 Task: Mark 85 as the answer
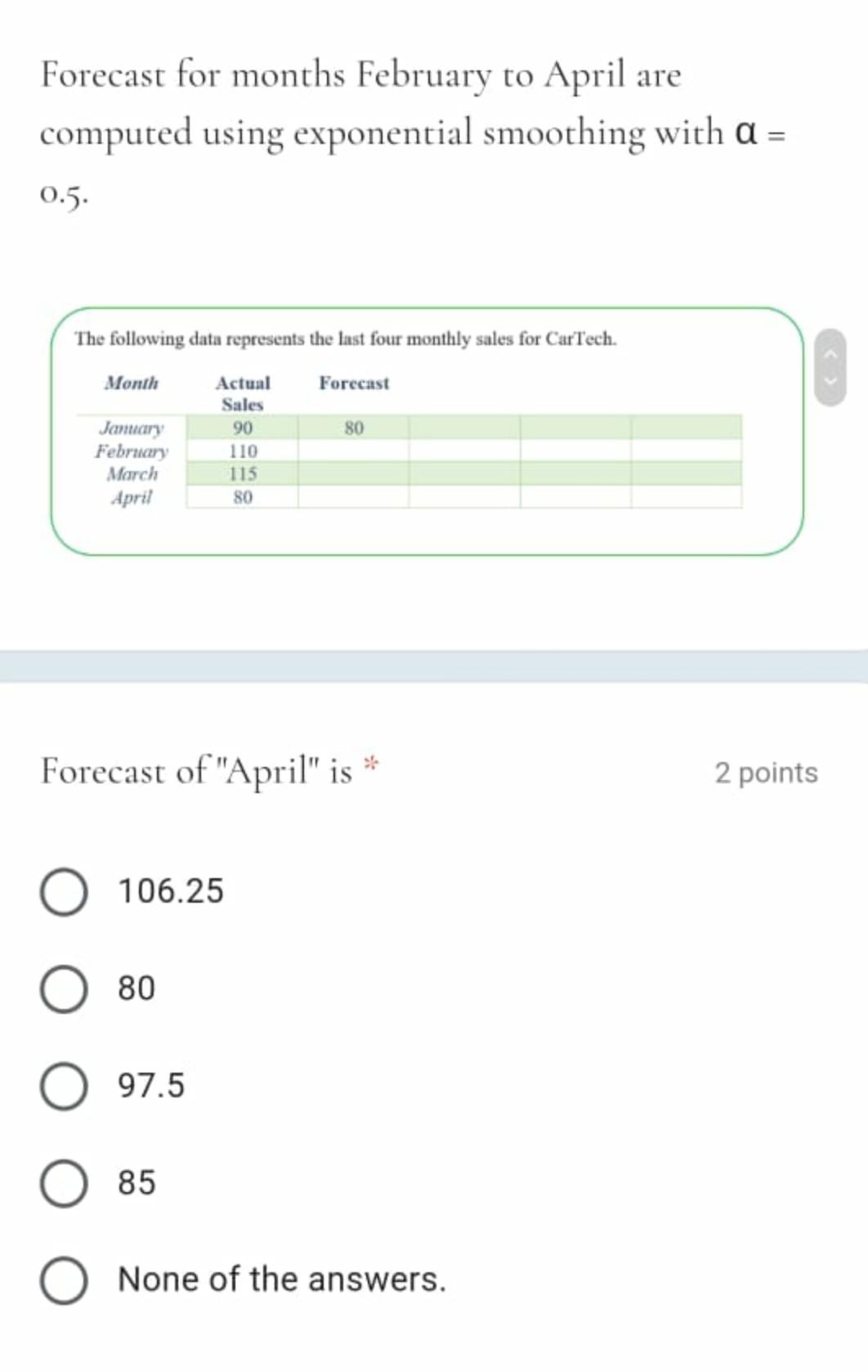pos(64,1183)
